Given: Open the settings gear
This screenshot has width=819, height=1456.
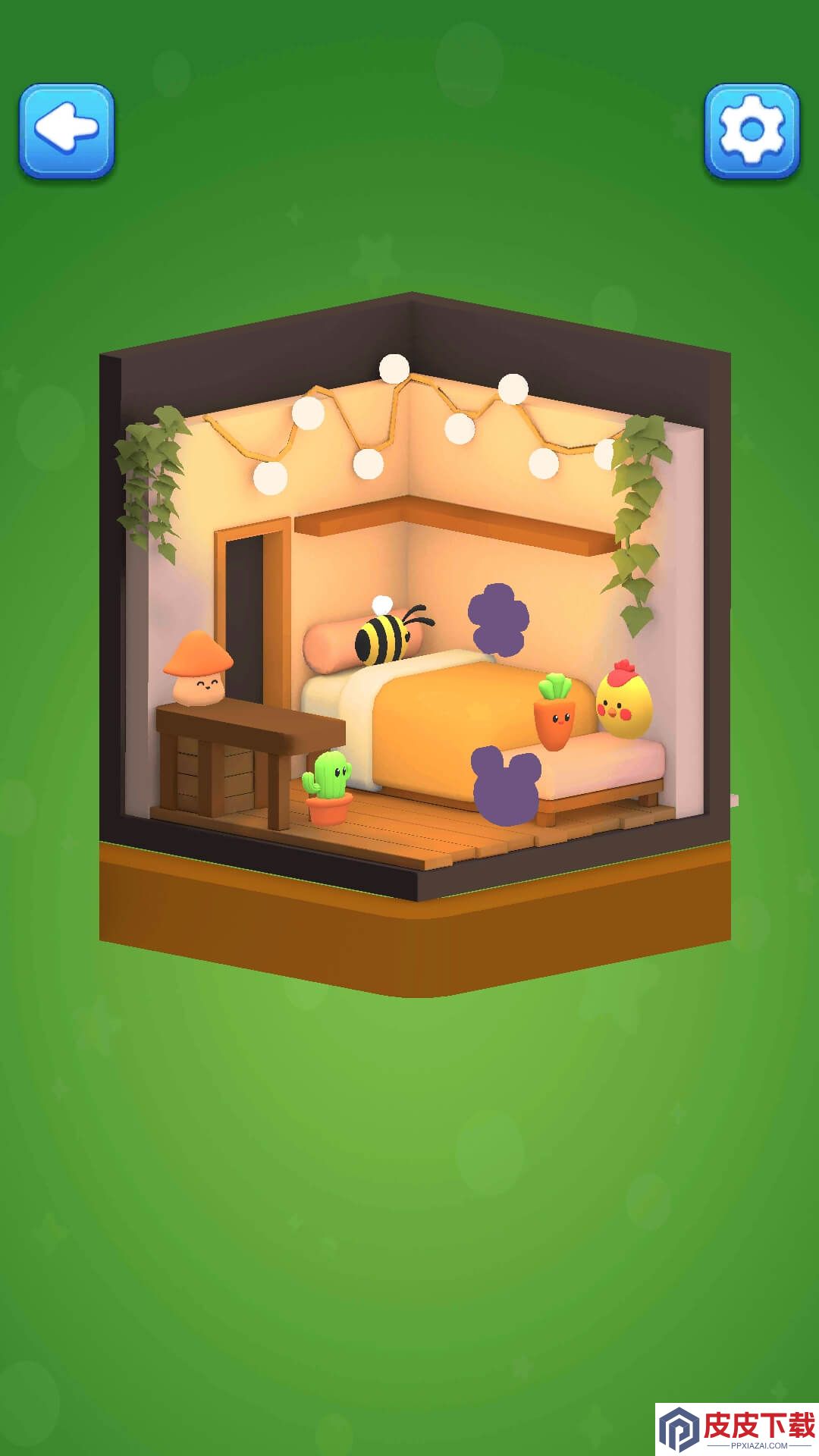Looking at the screenshot, I should coord(752,131).
